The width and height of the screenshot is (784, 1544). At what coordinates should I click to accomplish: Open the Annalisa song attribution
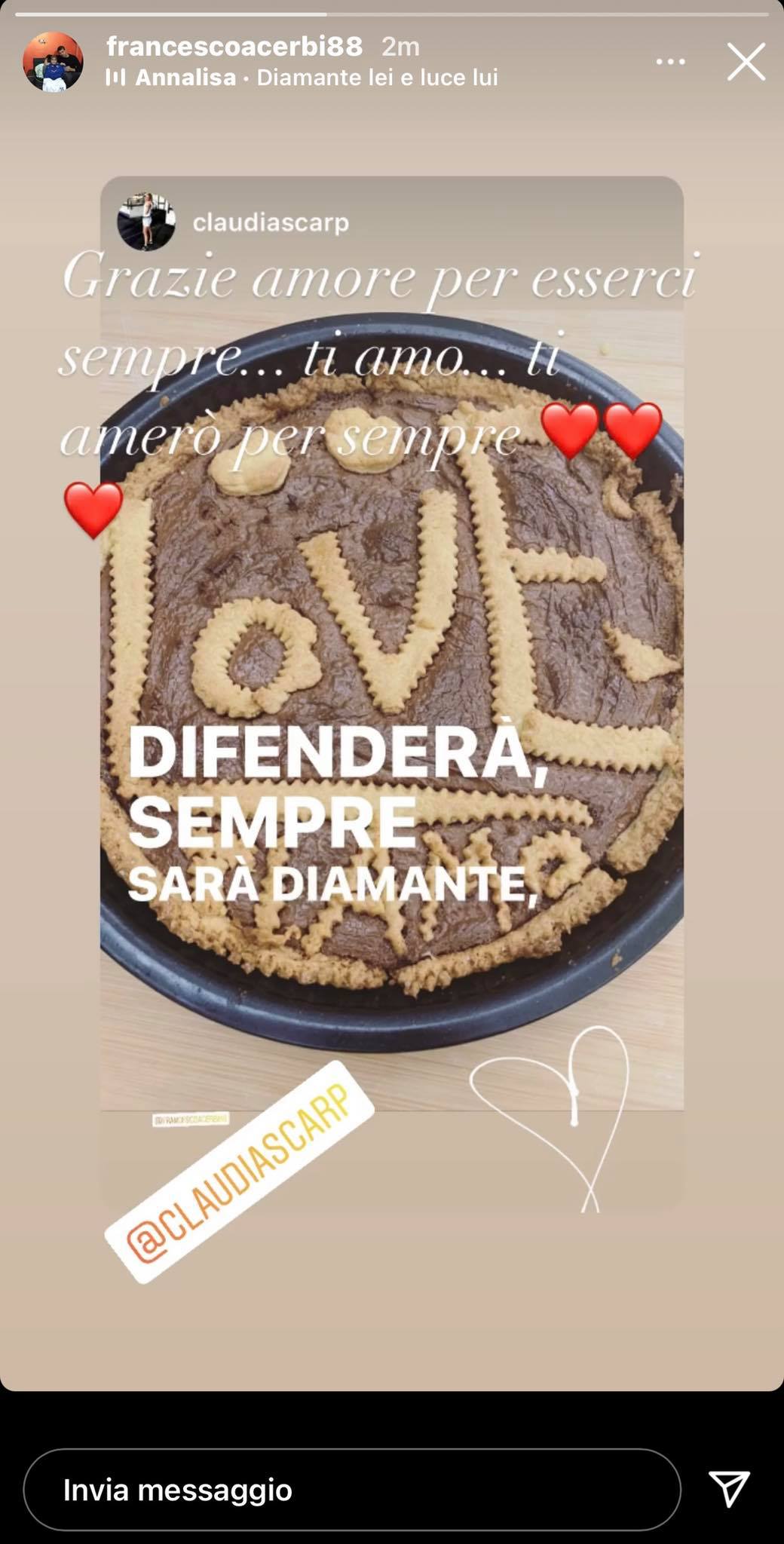(x=302, y=78)
